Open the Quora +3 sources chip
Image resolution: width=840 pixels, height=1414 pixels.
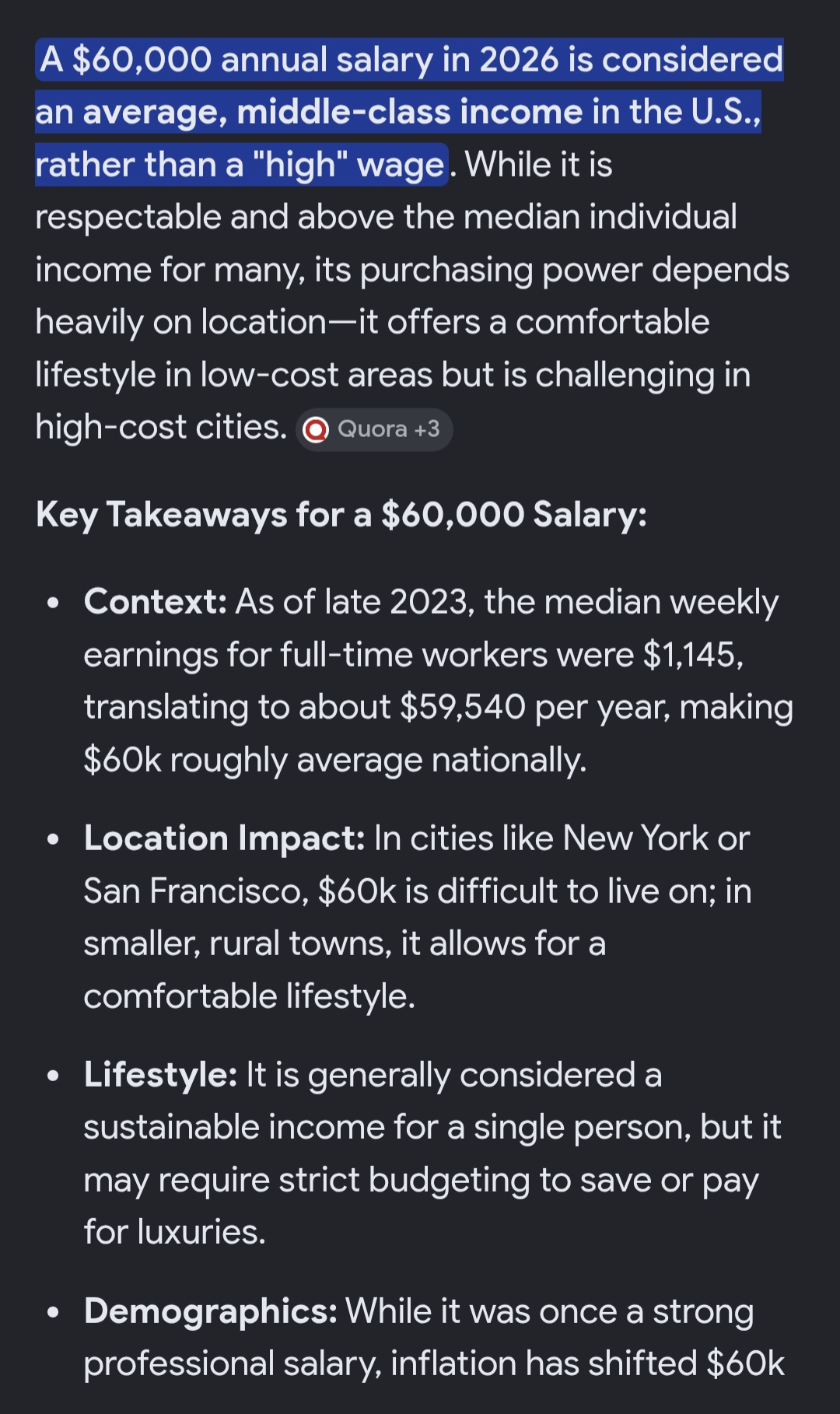click(374, 429)
